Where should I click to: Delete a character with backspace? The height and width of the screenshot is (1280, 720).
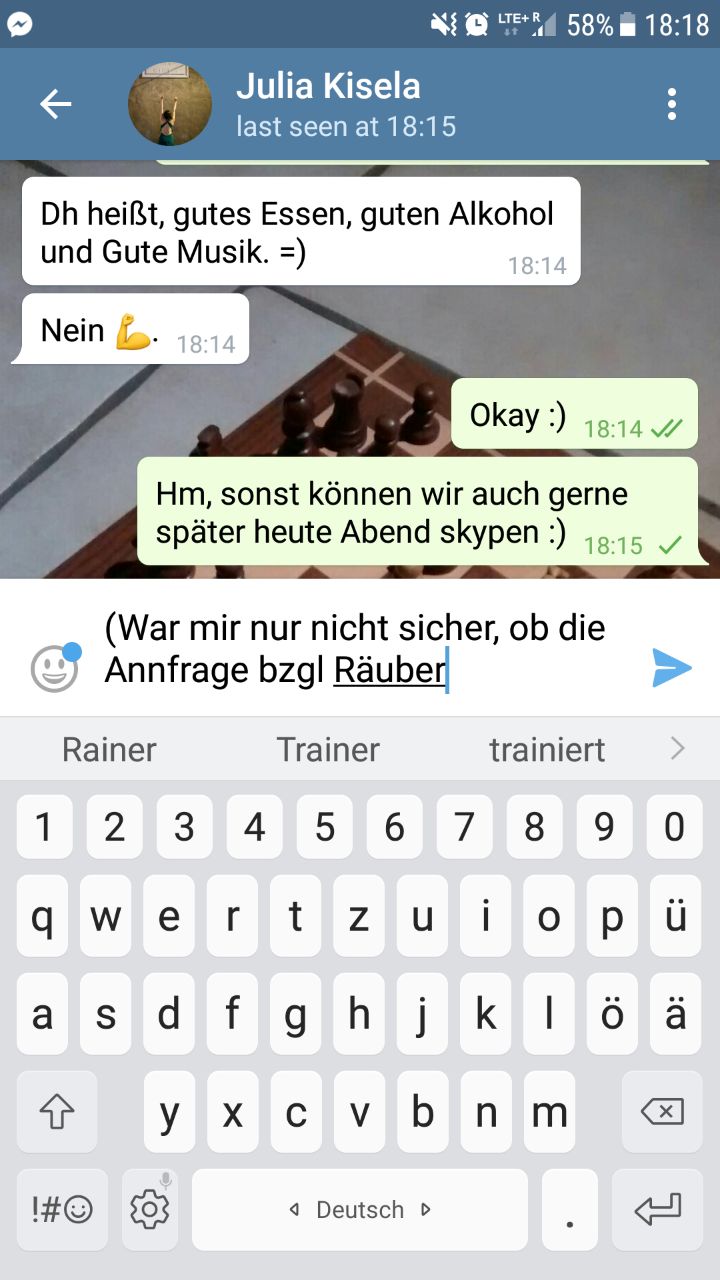coord(661,1112)
